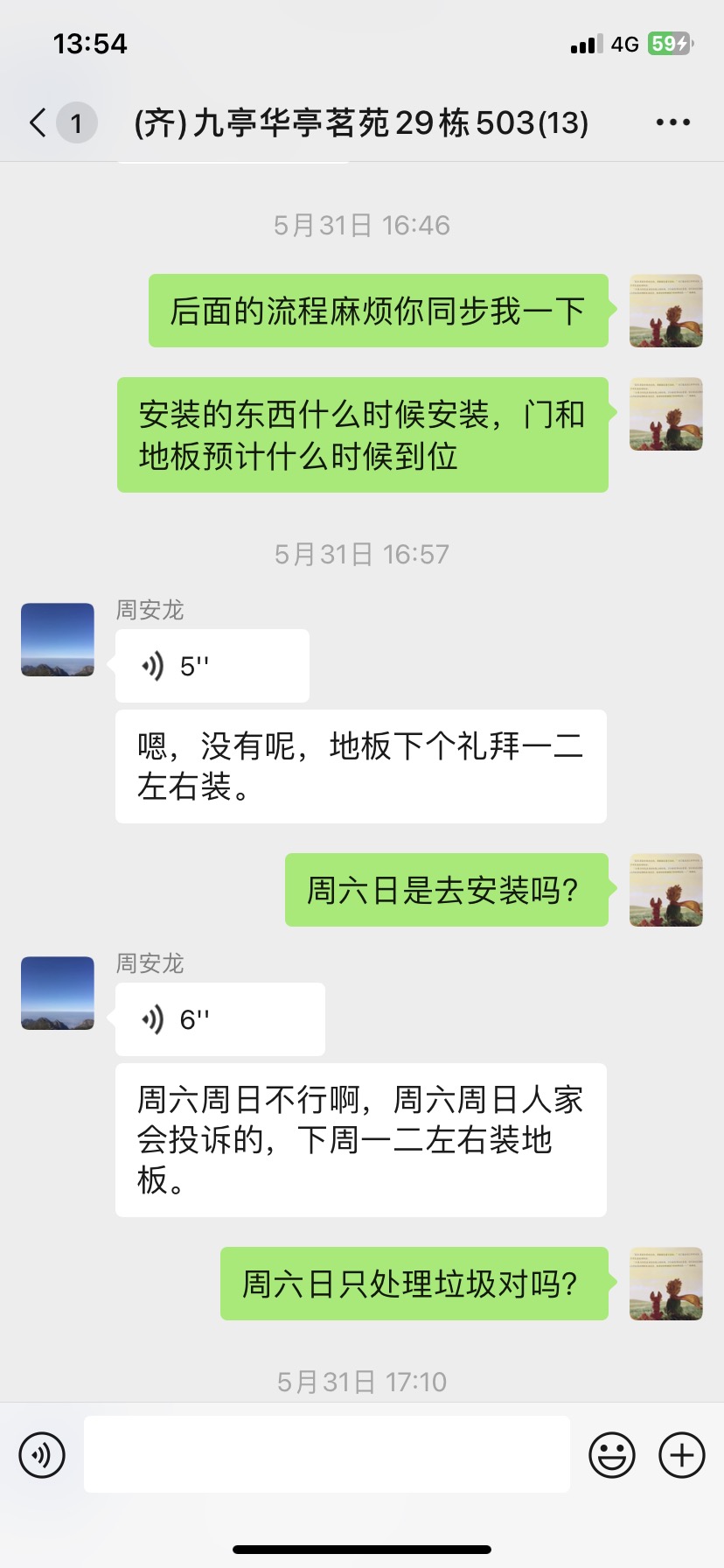Image resolution: width=724 pixels, height=1568 pixels.
Task: Play 周安龙's 5-second voice message
Action: coord(212,666)
